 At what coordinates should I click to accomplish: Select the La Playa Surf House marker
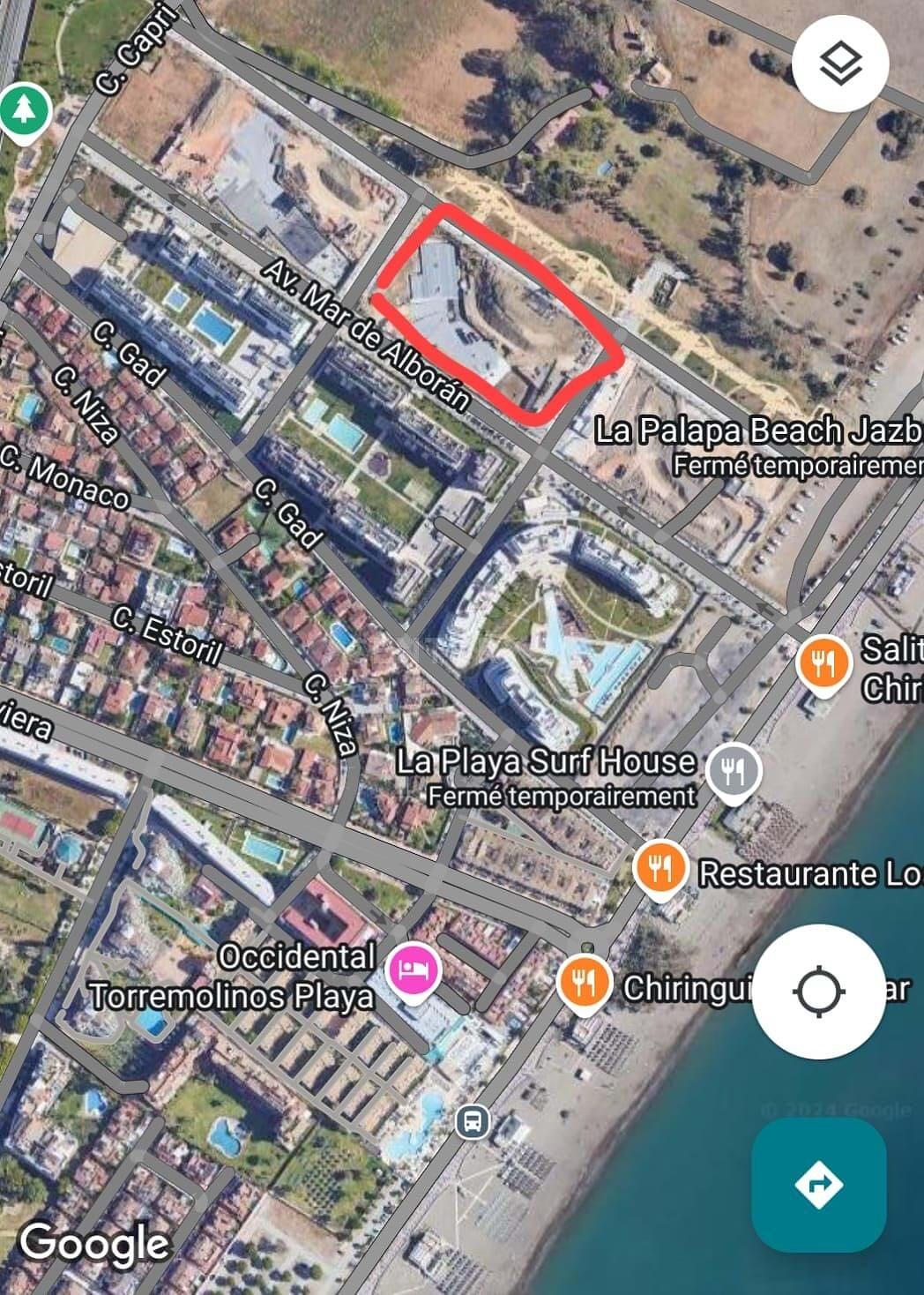point(734,773)
